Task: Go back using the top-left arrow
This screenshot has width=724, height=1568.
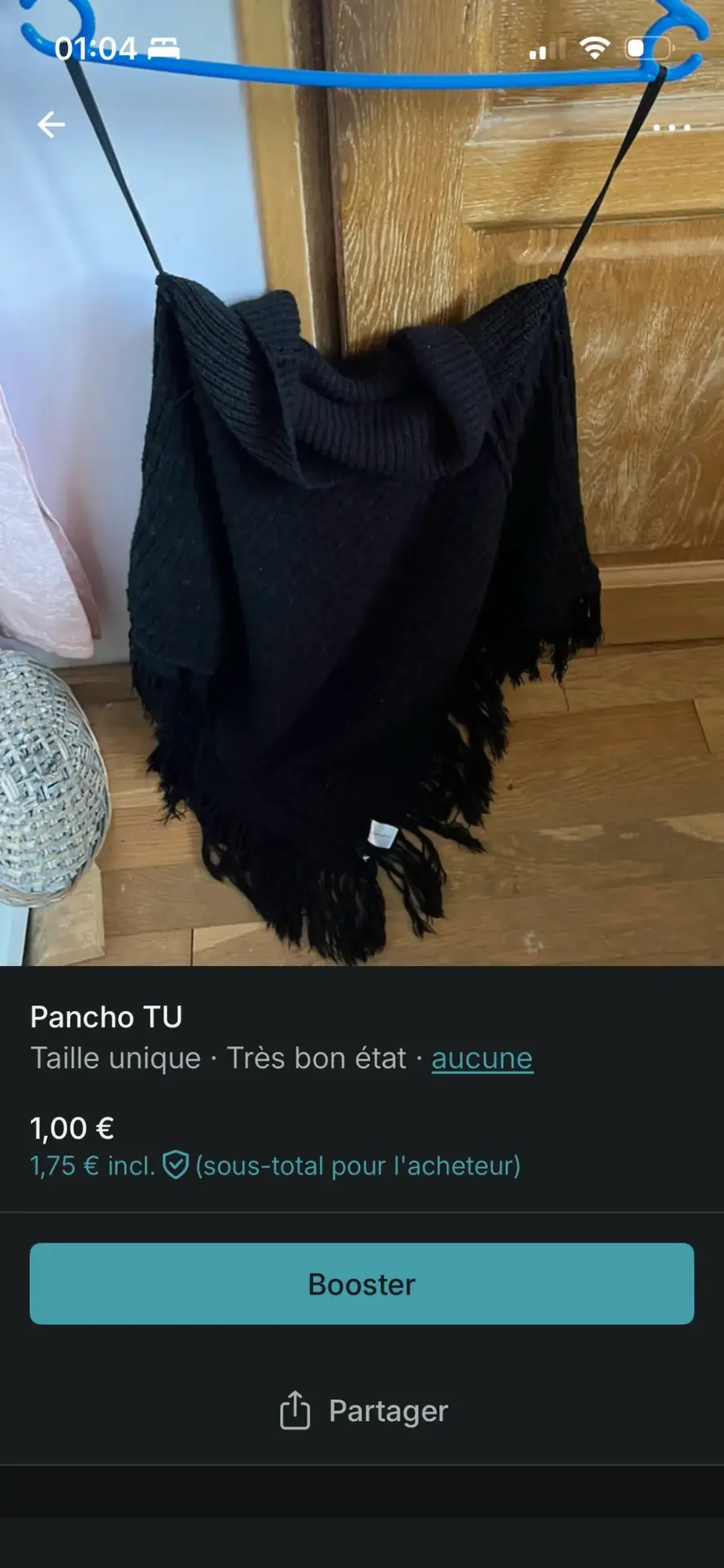Action: 51,124
